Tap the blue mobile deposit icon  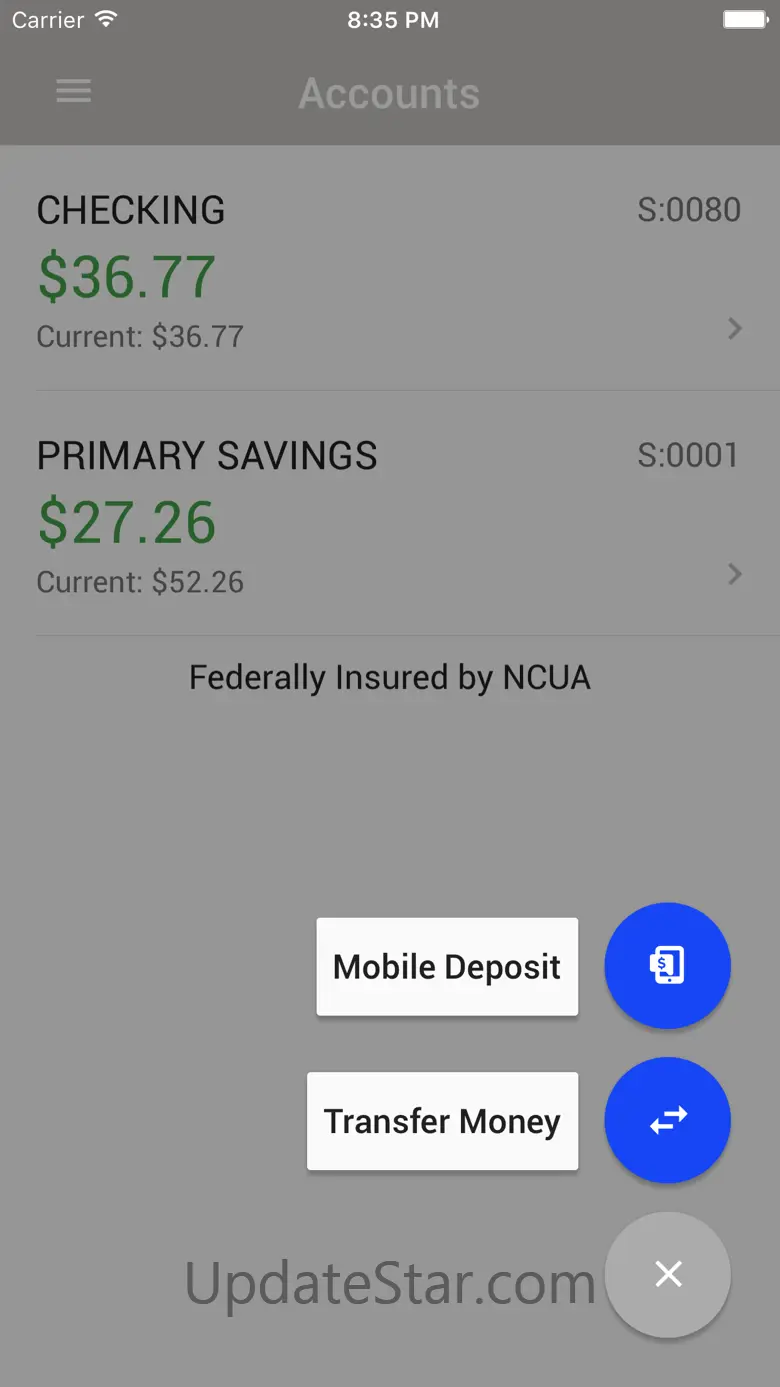pyautogui.click(x=667, y=966)
